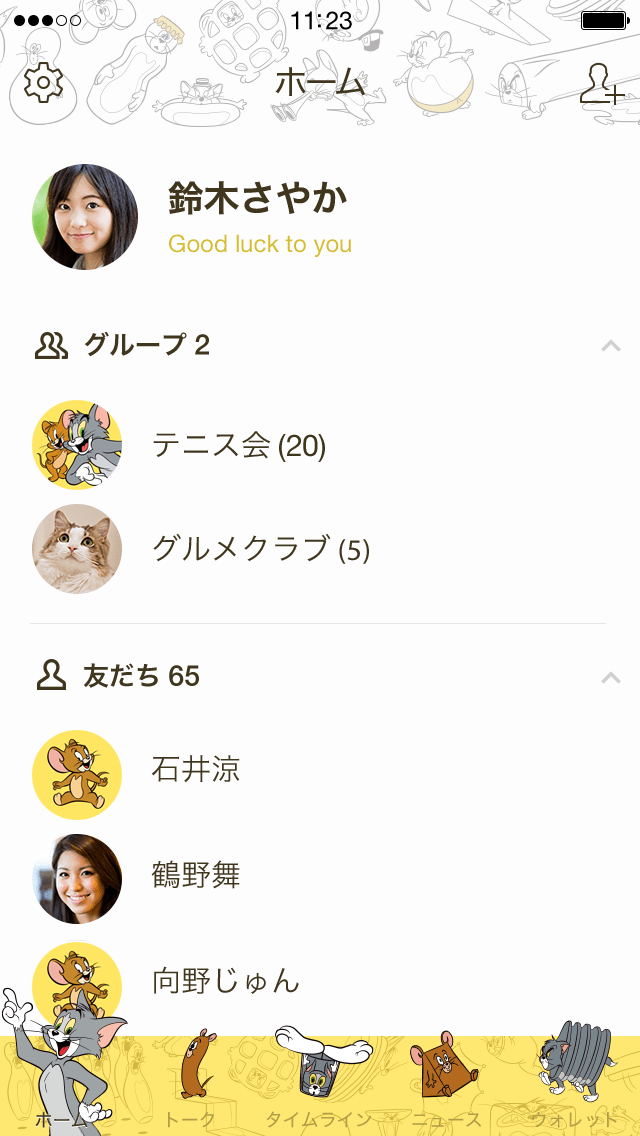
Task: Open the グルメクラブ group
Action: pyautogui.click(x=260, y=549)
